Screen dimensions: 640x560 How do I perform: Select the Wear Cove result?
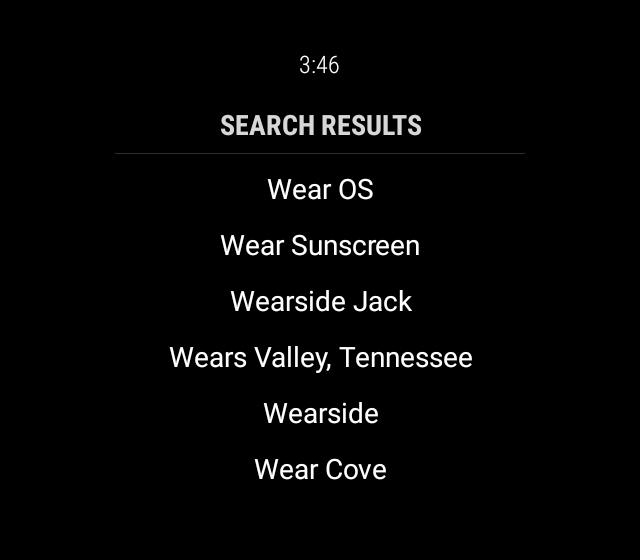coord(320,469)
